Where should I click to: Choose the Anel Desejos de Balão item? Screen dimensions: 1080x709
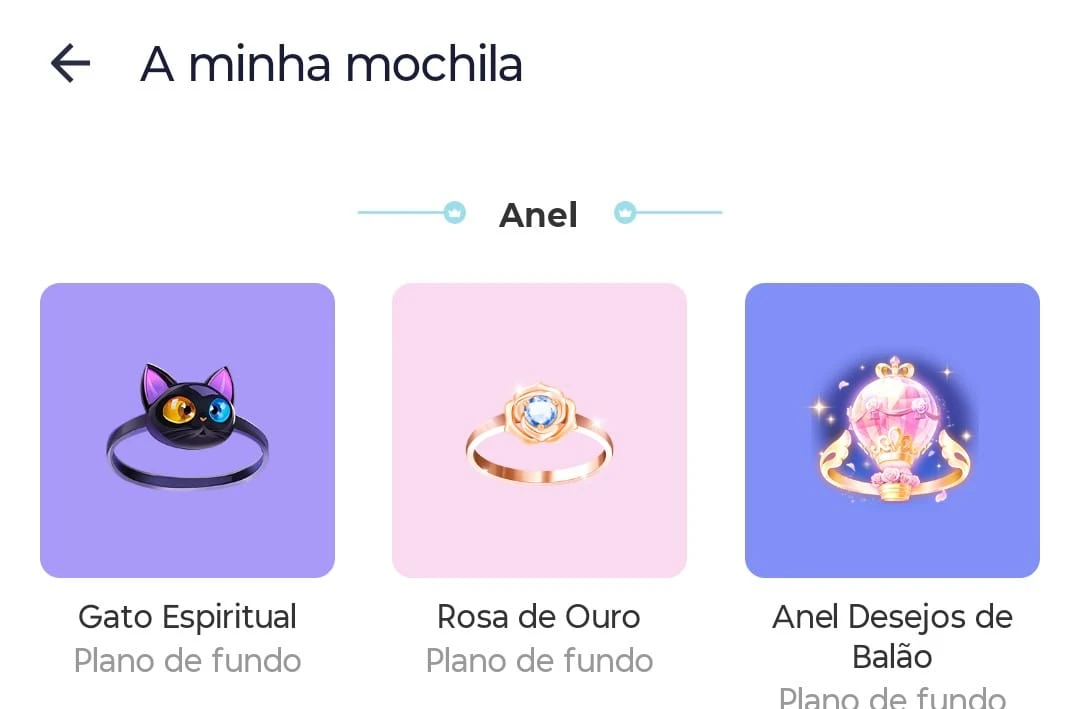[892, 430]
